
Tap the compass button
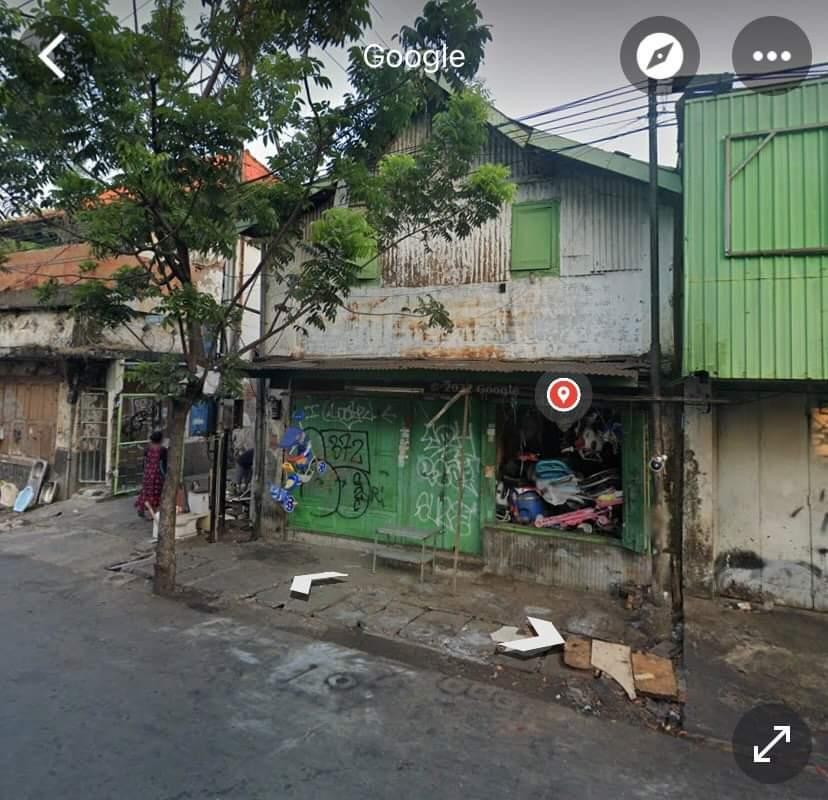point(659,55)
